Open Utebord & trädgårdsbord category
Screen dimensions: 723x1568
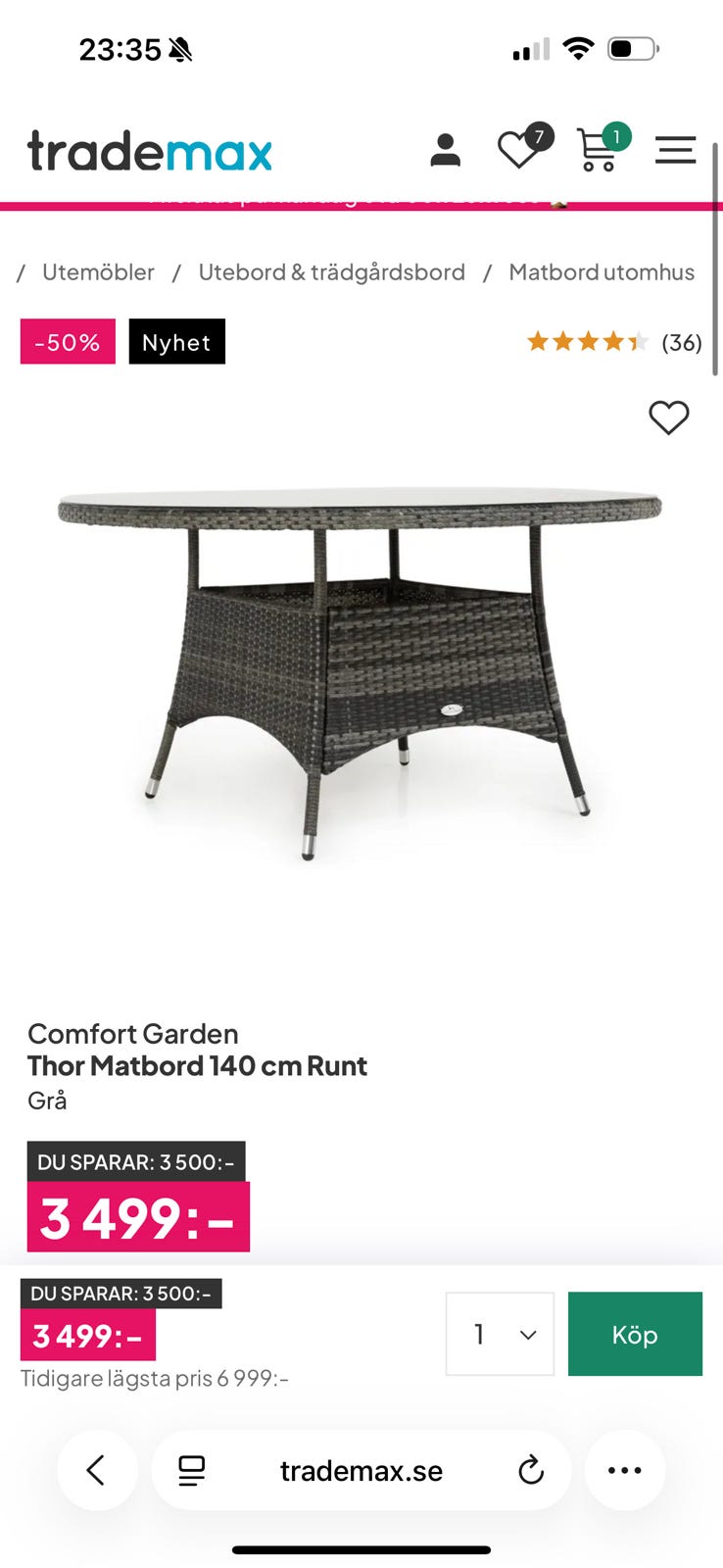click(x=331, y=272)
